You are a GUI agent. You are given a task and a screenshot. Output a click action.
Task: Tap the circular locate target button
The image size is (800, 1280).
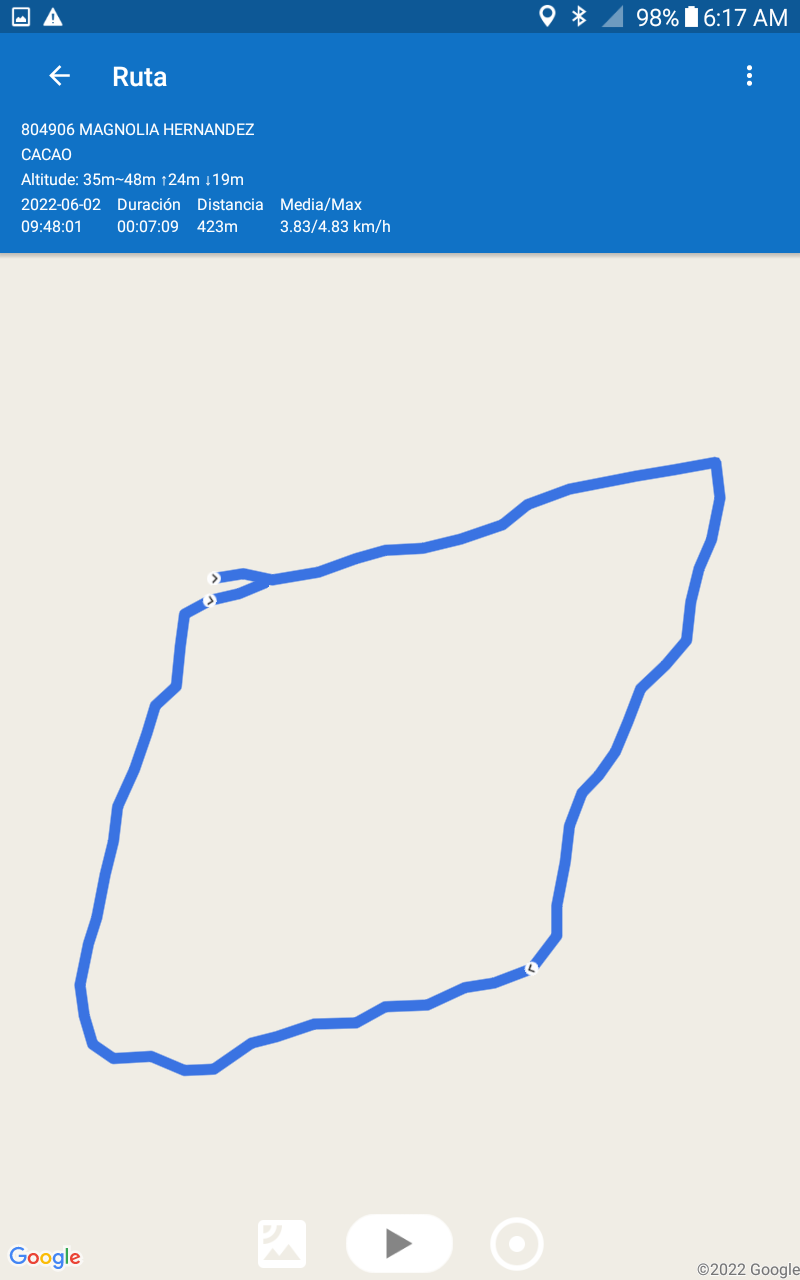click(x=517, y=1244)
